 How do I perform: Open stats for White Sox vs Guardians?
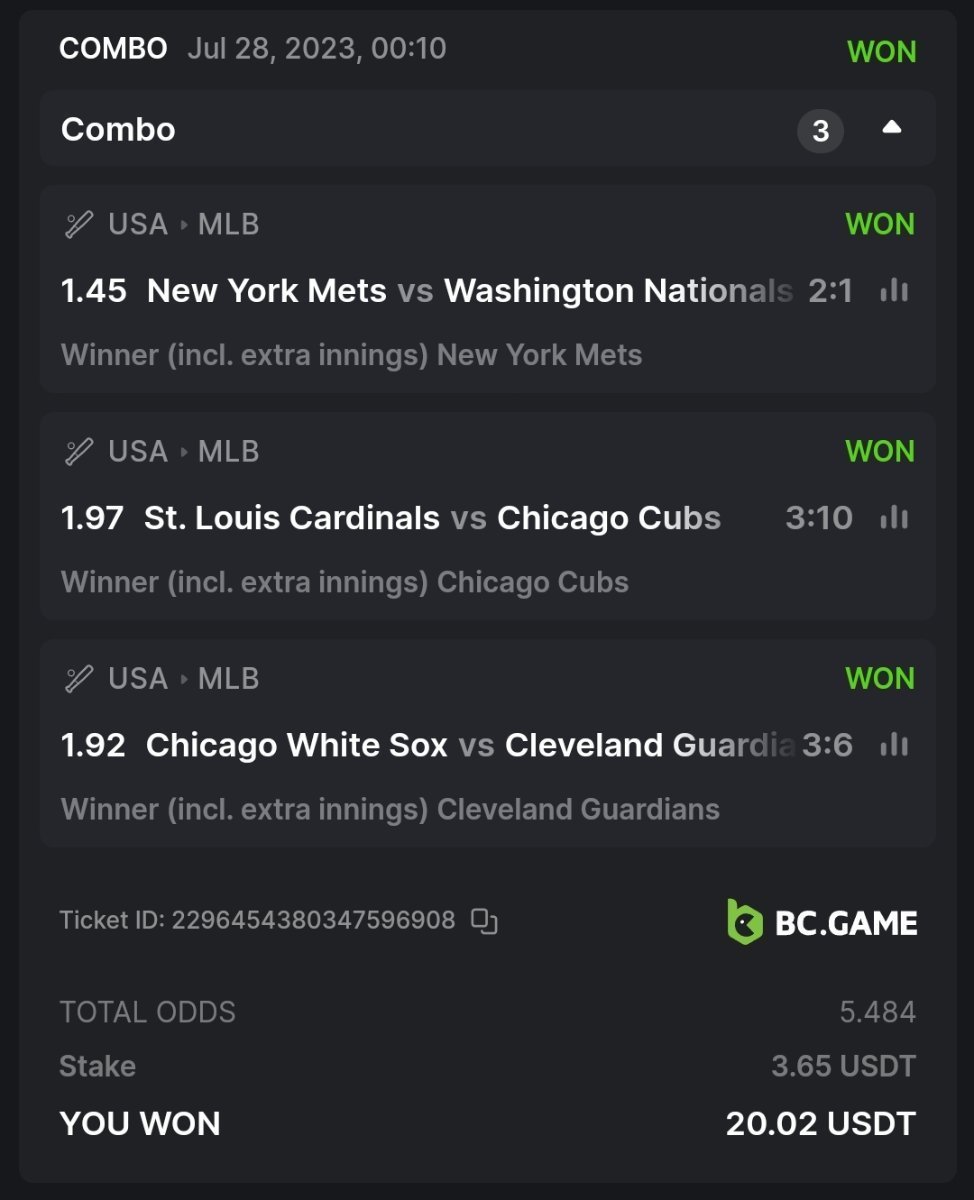[894, 745]
